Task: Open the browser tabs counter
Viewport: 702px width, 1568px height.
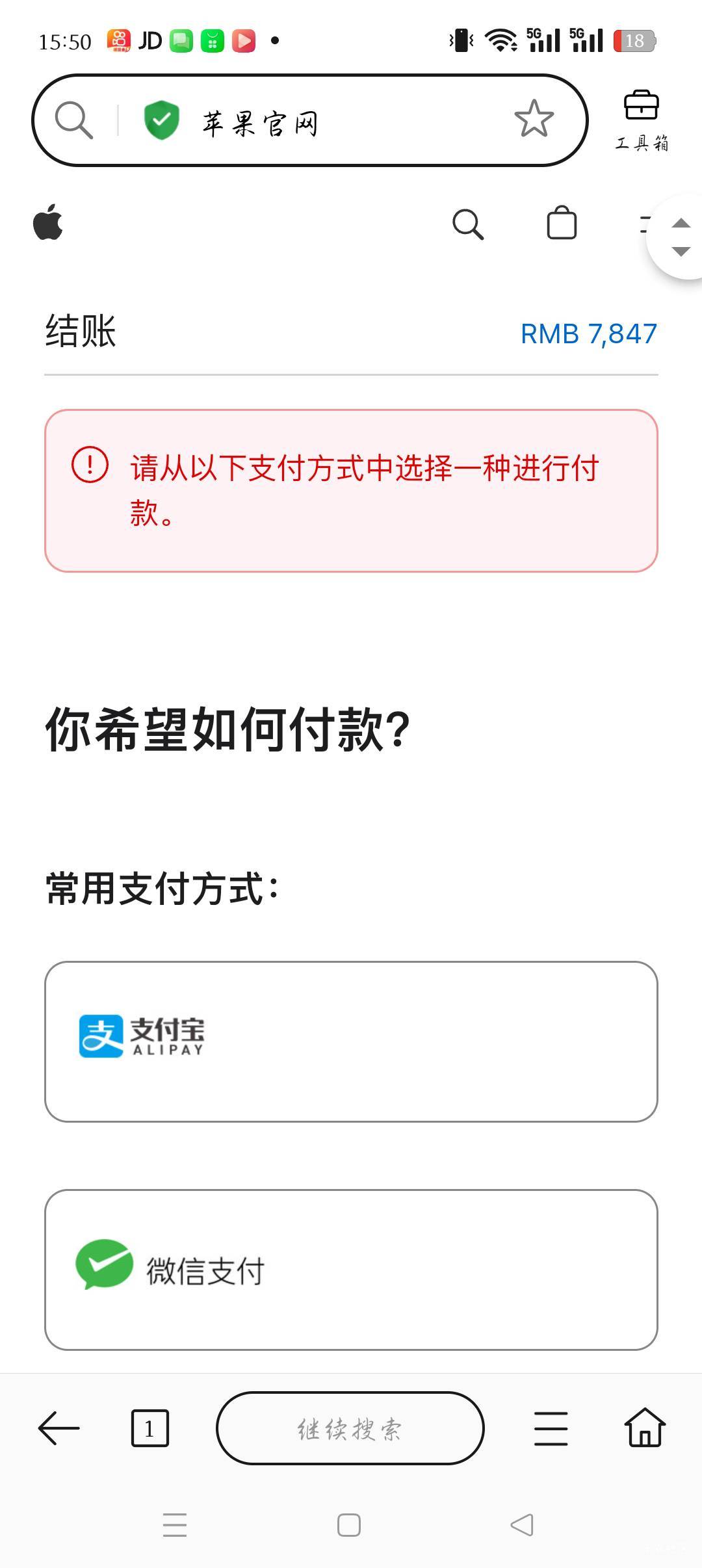Action: (150, 1428)
